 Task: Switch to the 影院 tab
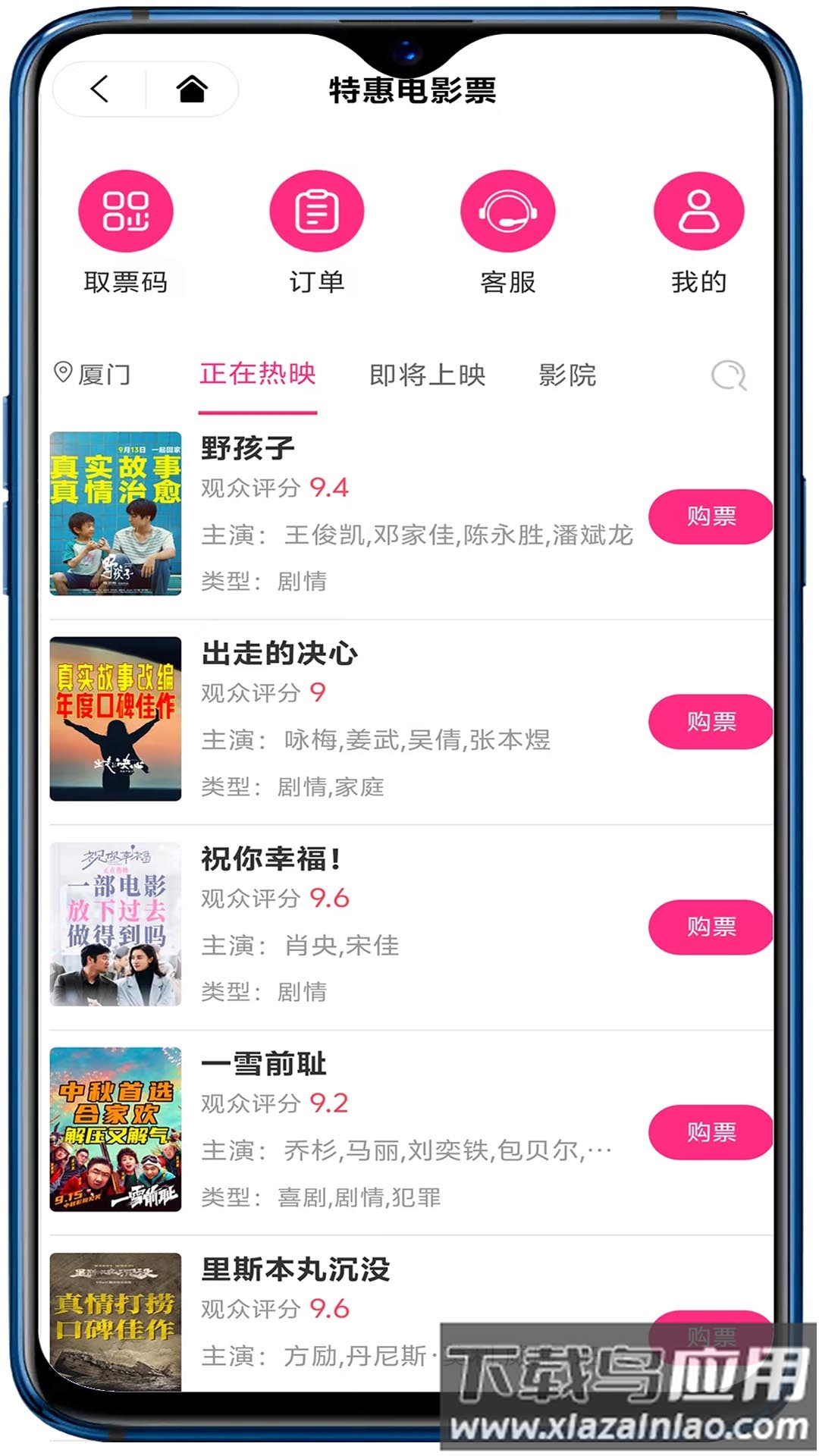click(567, 375)
